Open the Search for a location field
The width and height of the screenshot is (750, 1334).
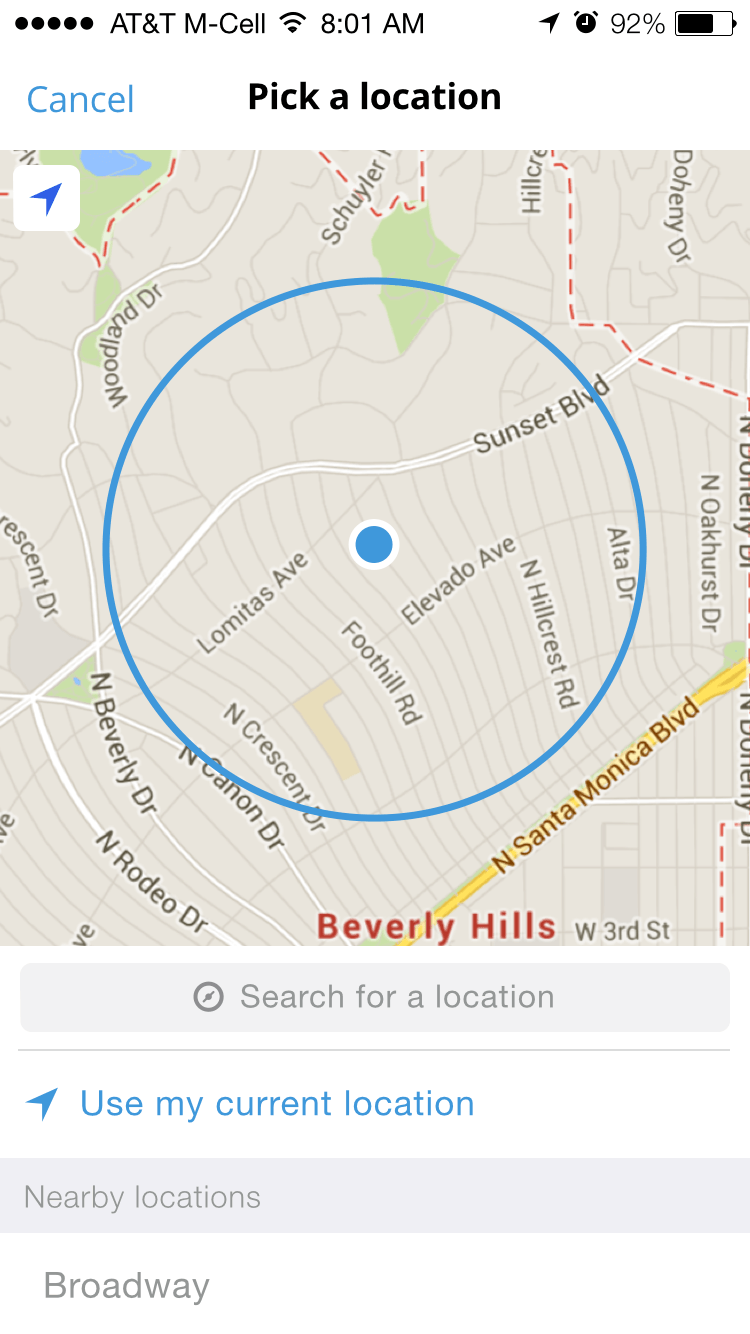(x=375, y=997)
